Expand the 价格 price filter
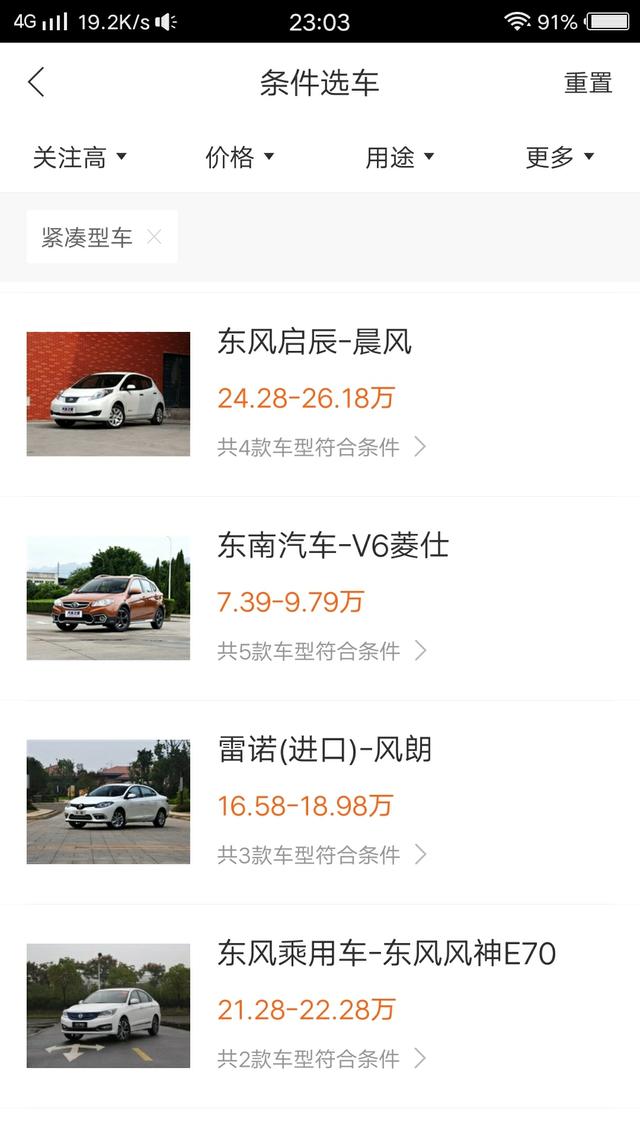 pyautogui.click(x=240, y=157)
